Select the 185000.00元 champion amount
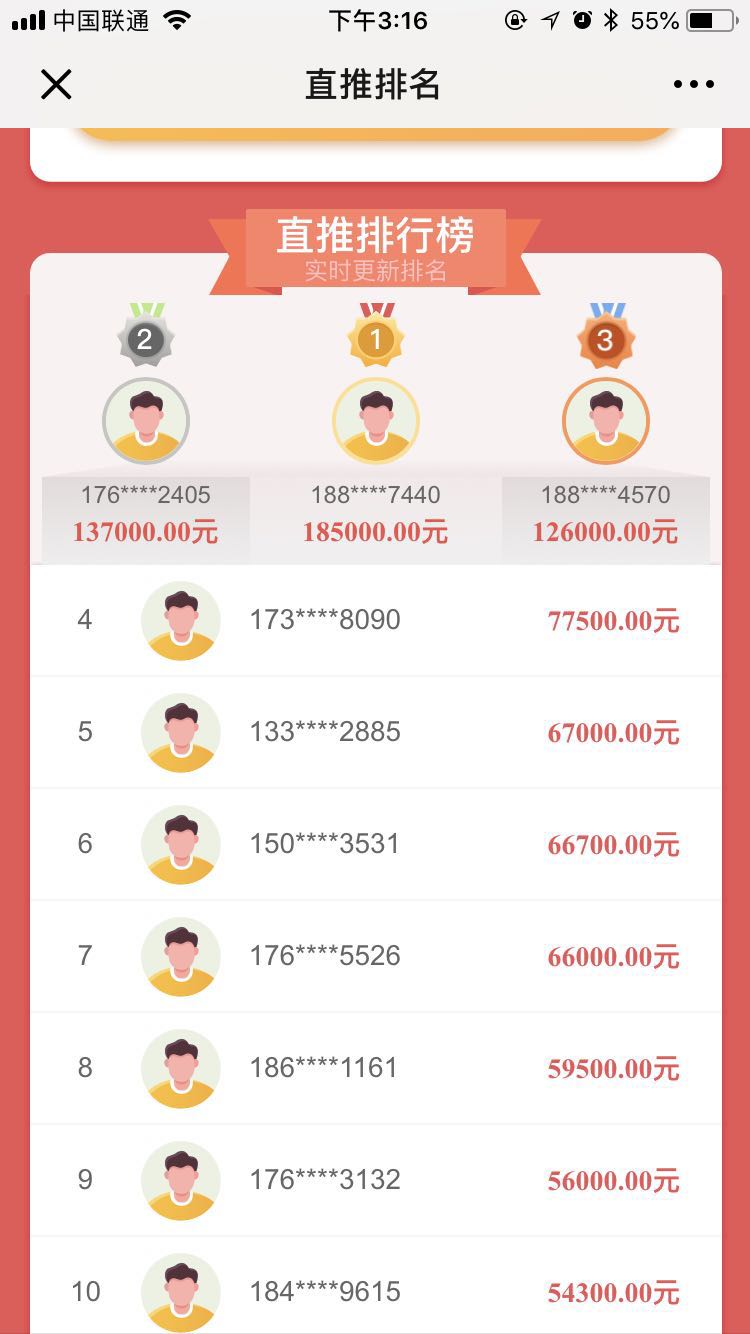This screenshot has width=750, height=1334. pos(376,531)
